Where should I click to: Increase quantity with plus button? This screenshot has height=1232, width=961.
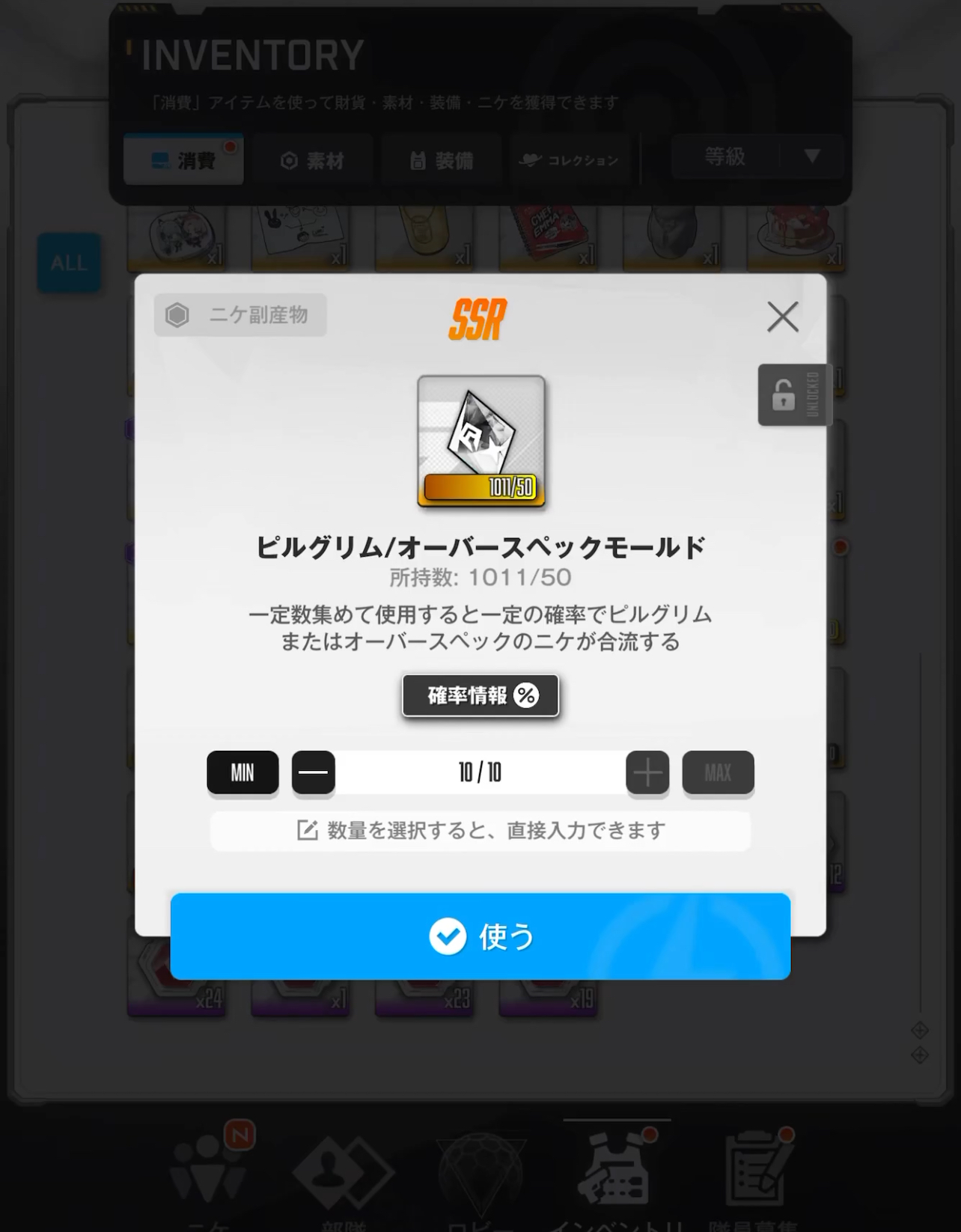[647, 772]
